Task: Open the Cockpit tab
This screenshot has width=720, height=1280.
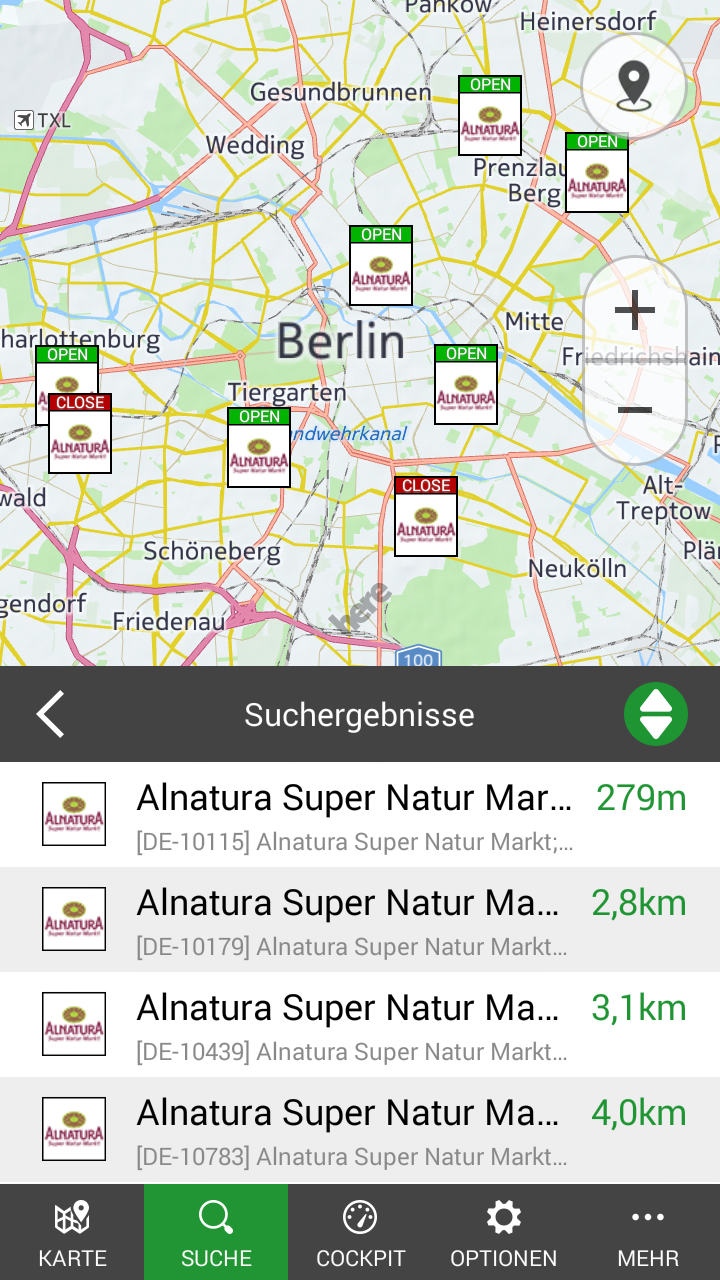Action: 360,1233
